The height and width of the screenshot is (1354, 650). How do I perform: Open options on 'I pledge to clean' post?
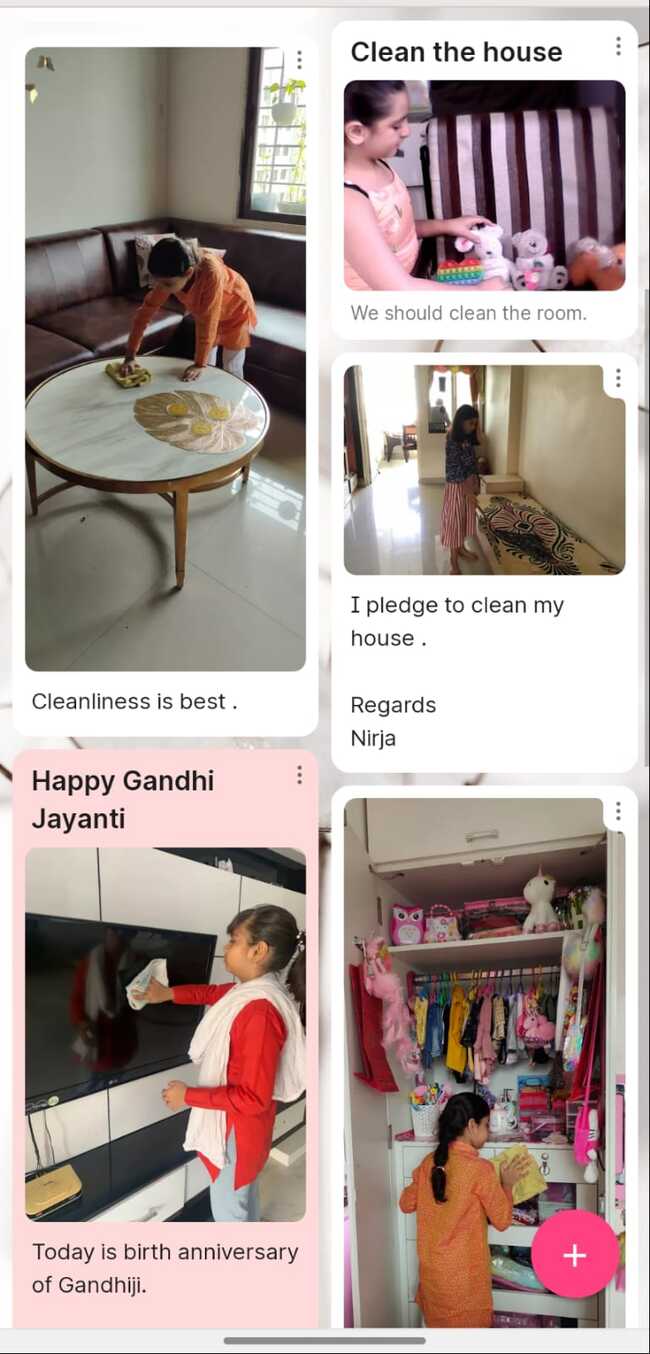pos(618,378)
